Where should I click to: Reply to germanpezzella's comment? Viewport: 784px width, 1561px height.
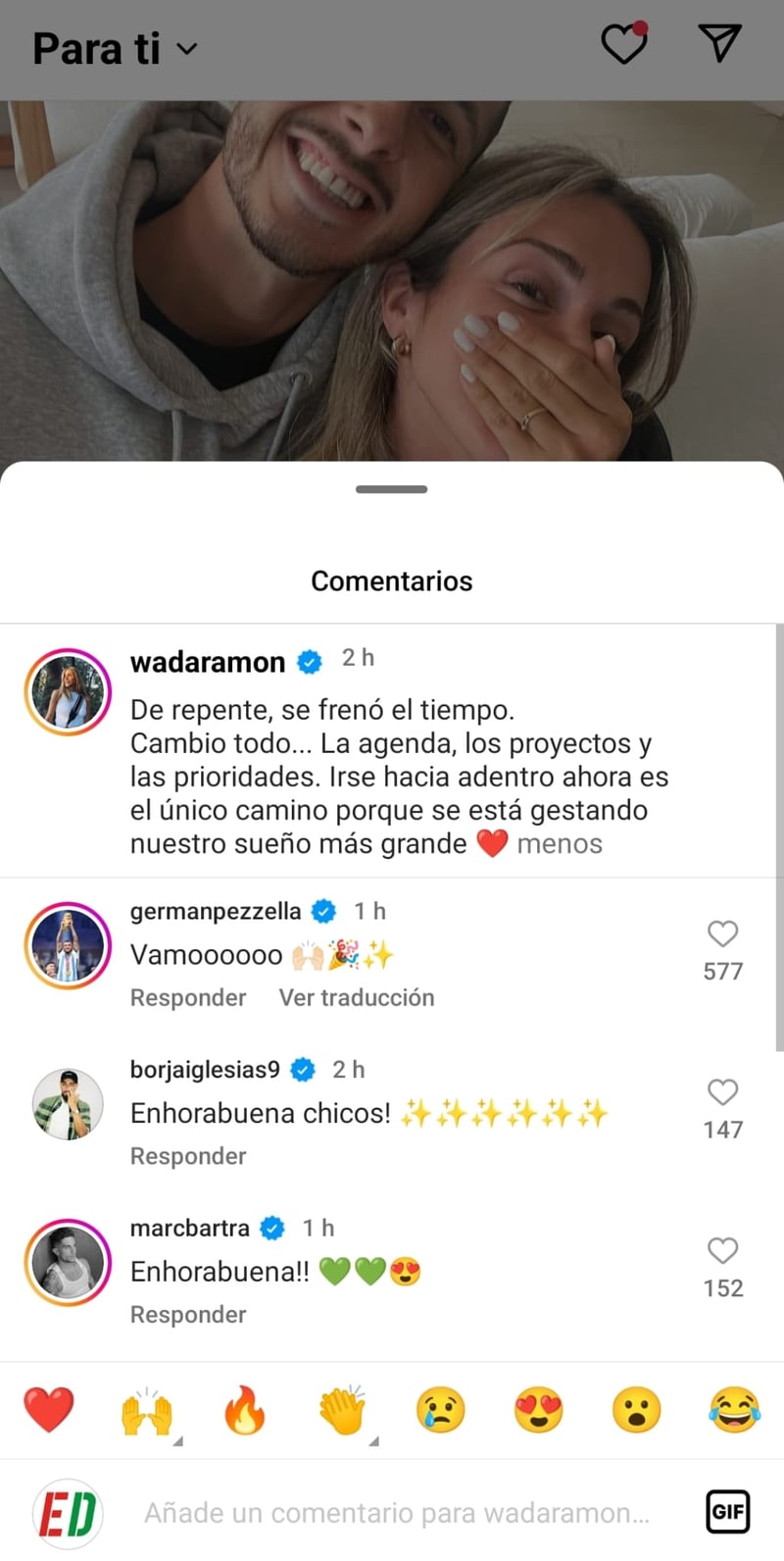[188, 997]
